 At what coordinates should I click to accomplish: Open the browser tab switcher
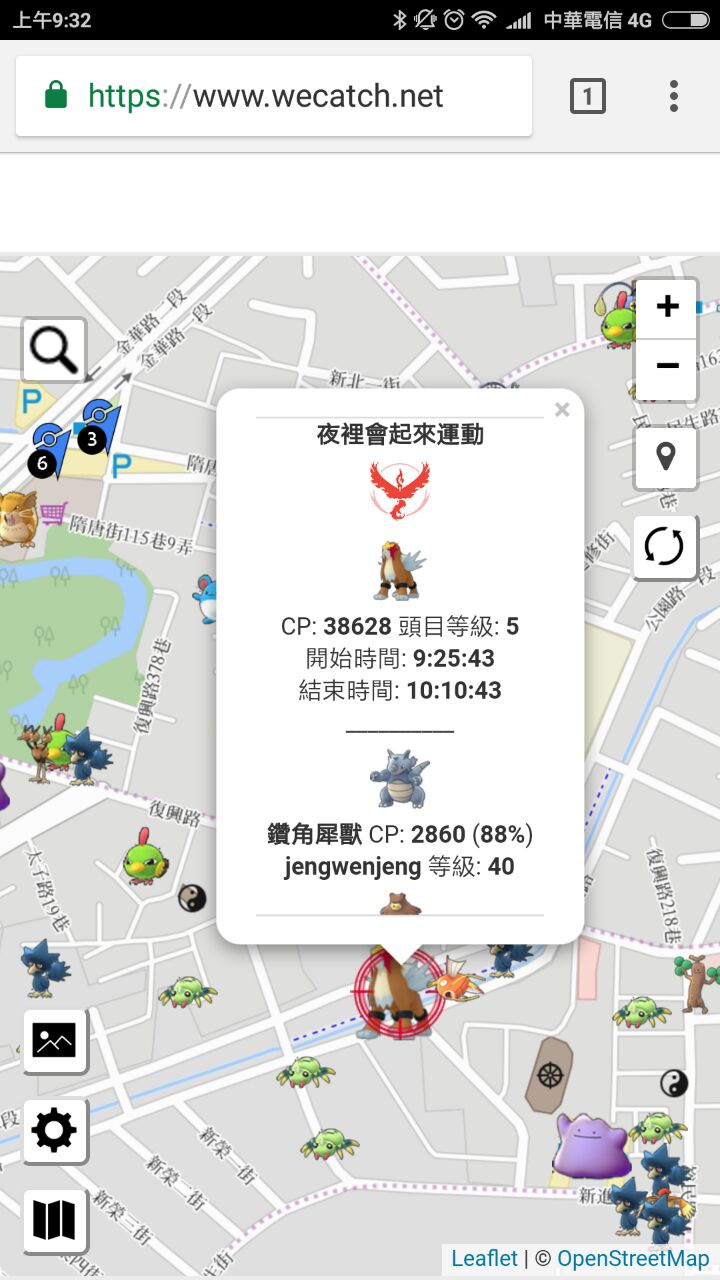[x=588, y=96]
